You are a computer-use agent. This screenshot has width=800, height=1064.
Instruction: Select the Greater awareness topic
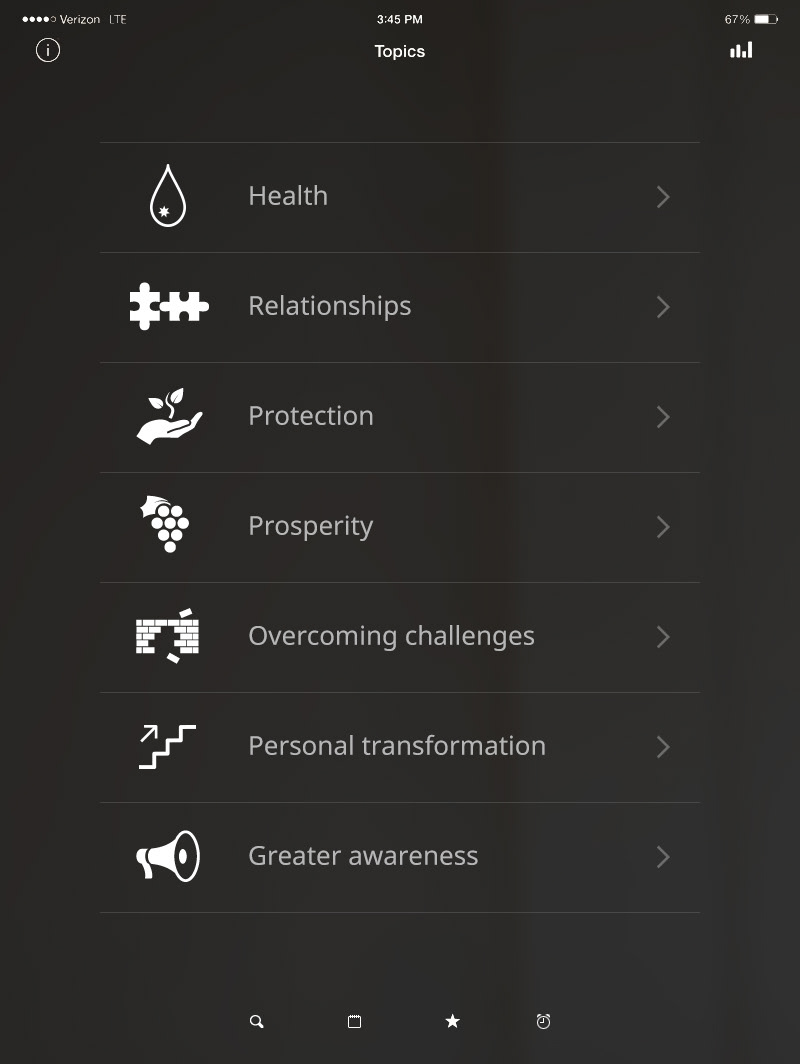tap(400, 857)
